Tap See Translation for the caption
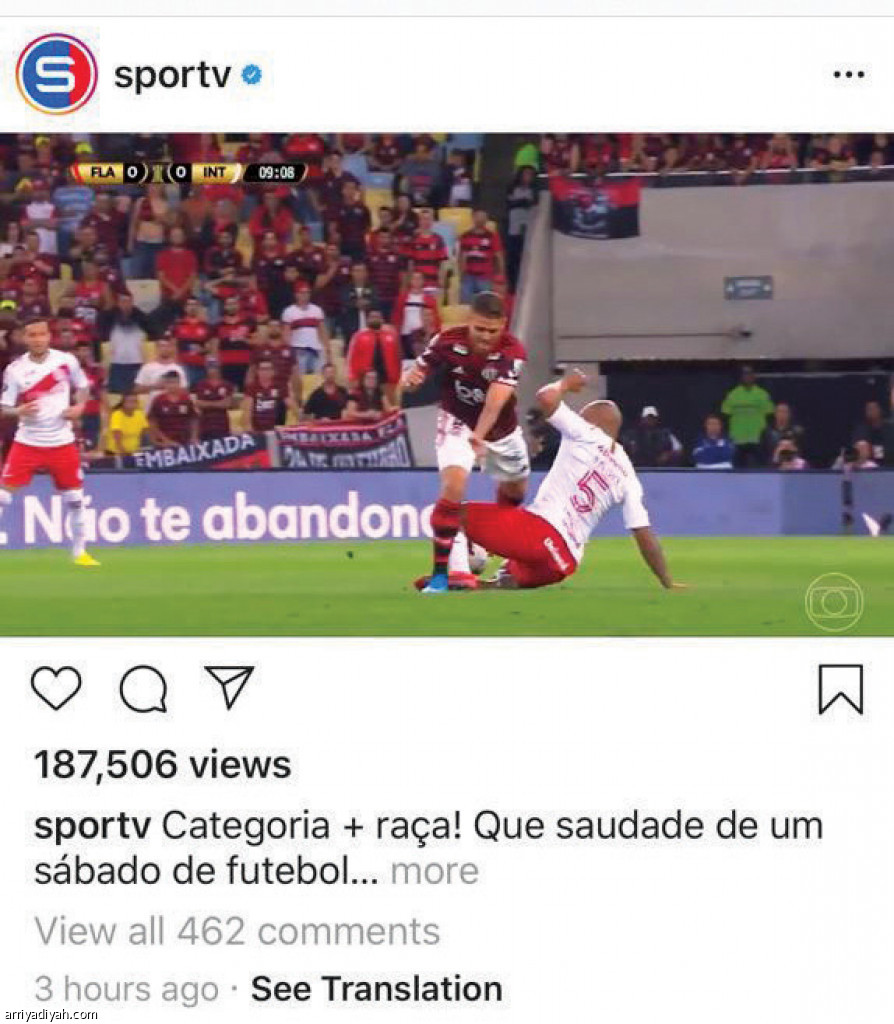This screenshot has width=894, height=1024. tap(376, 989)
